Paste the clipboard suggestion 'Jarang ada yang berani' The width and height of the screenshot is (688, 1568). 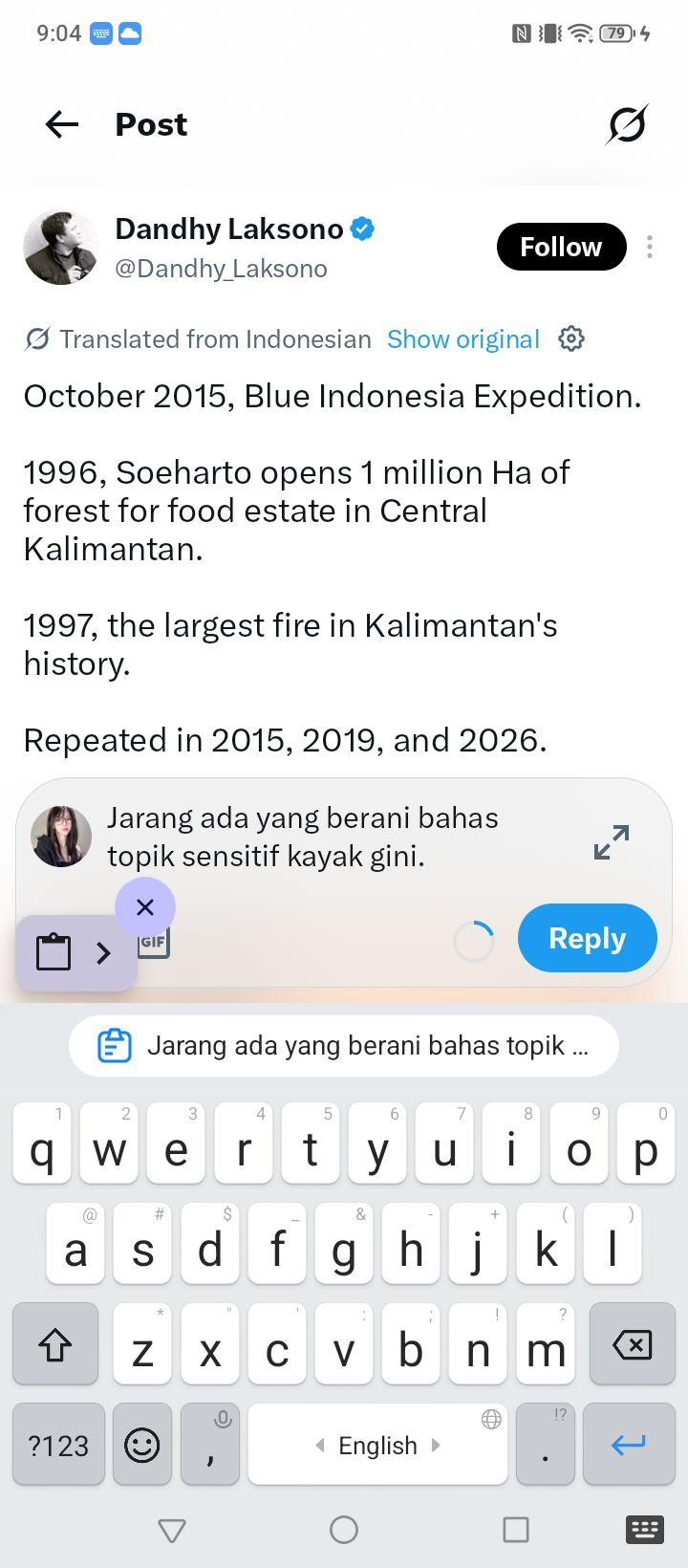click(x=344, y=1046)
